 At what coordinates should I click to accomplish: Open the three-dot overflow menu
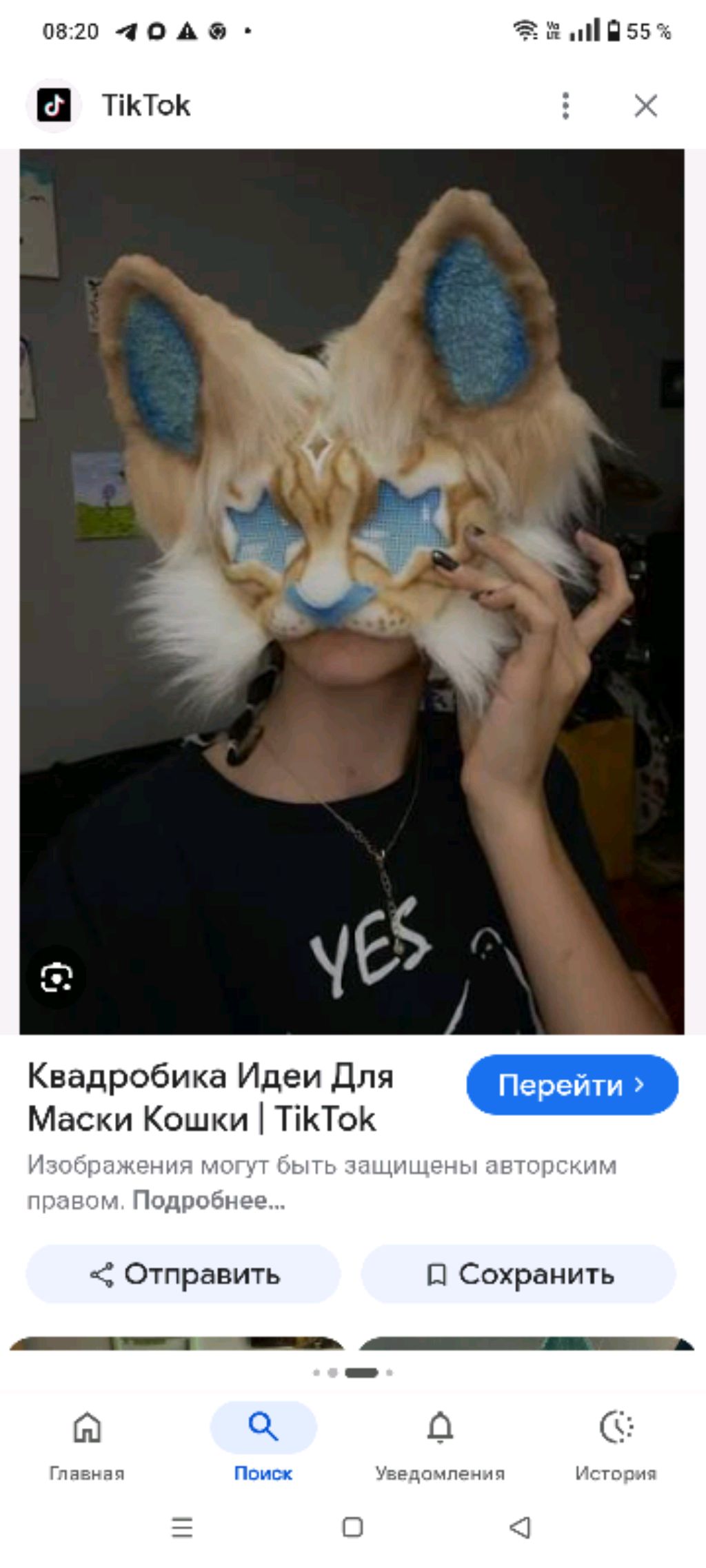pyautogui.click(x=565, y=105)
